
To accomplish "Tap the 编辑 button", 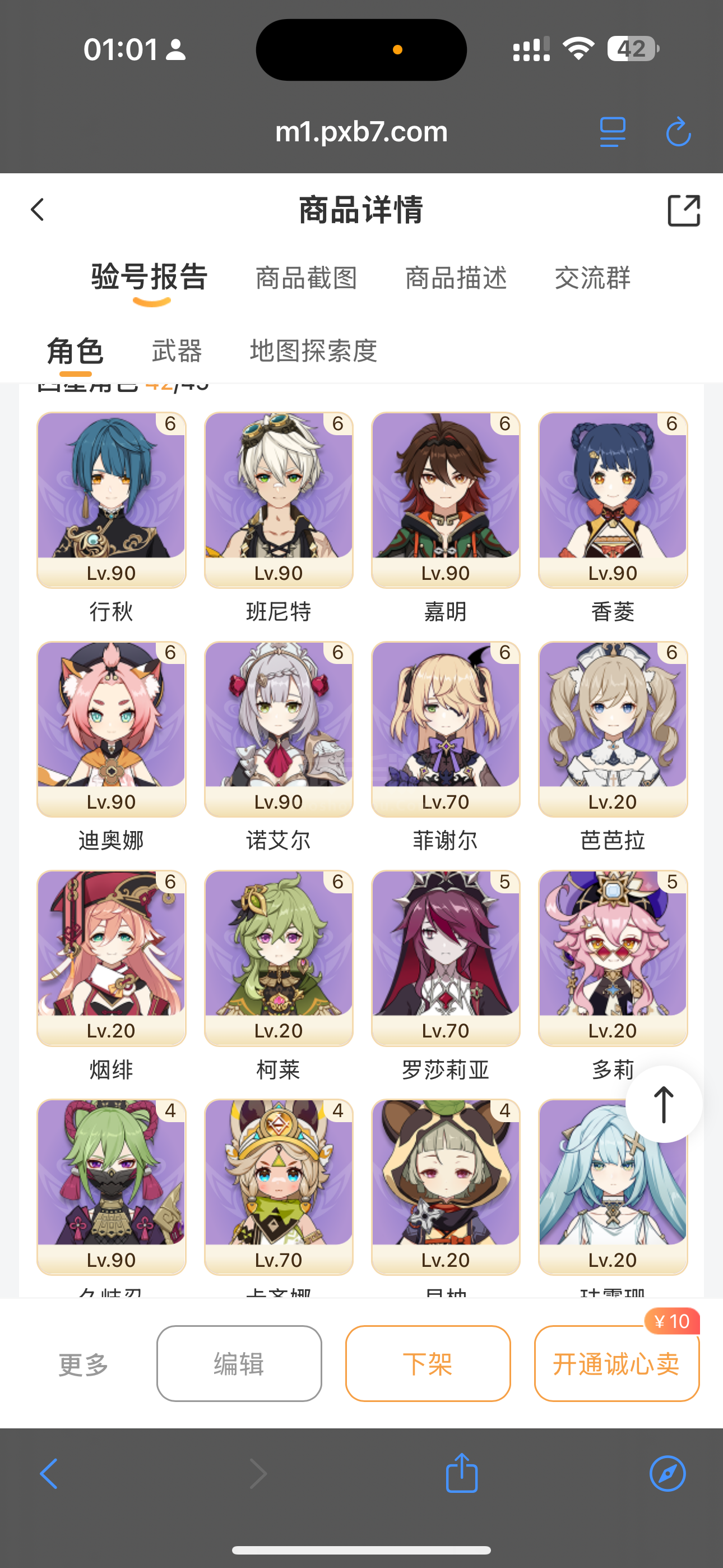I will (x=239, y=1364).
